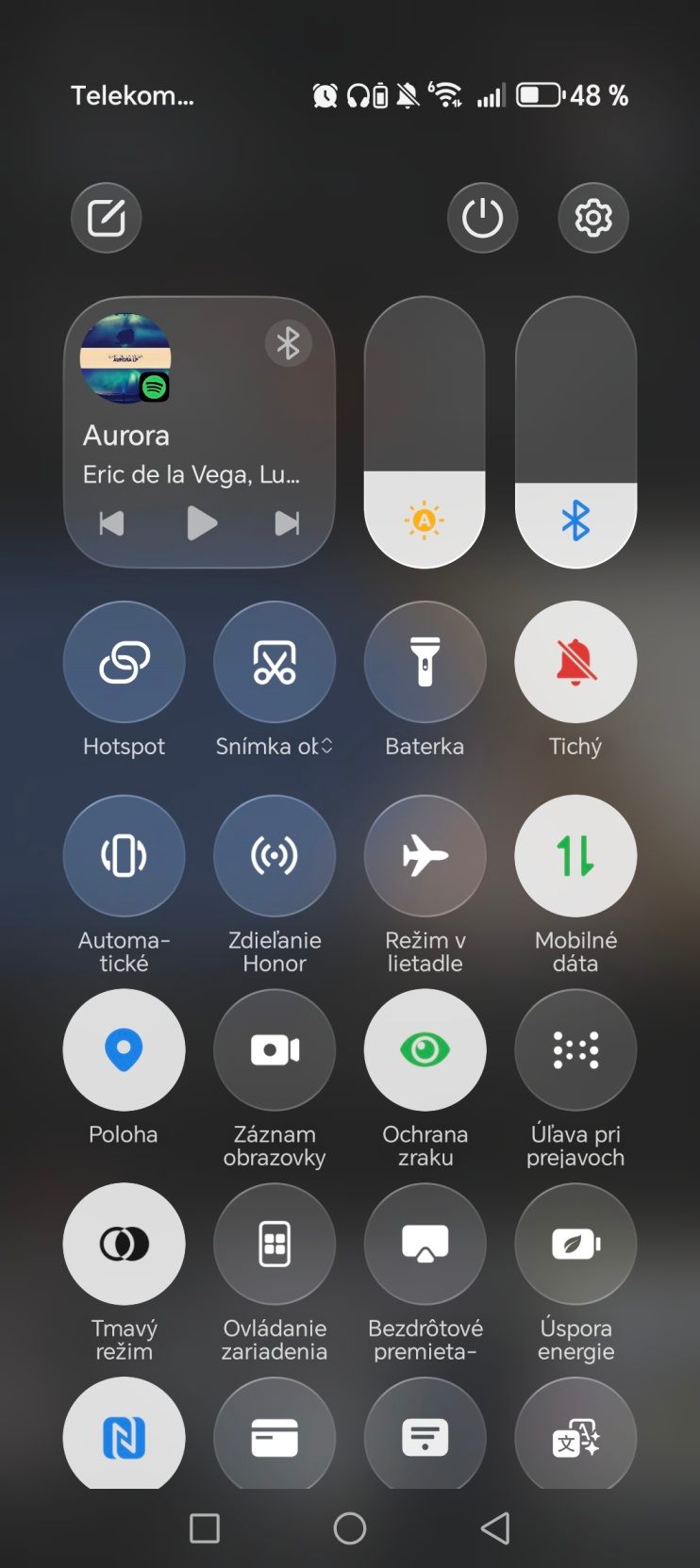Go to previous track in media card
This screenshot has height=1568, width=700.
click(x=111, y=523)
